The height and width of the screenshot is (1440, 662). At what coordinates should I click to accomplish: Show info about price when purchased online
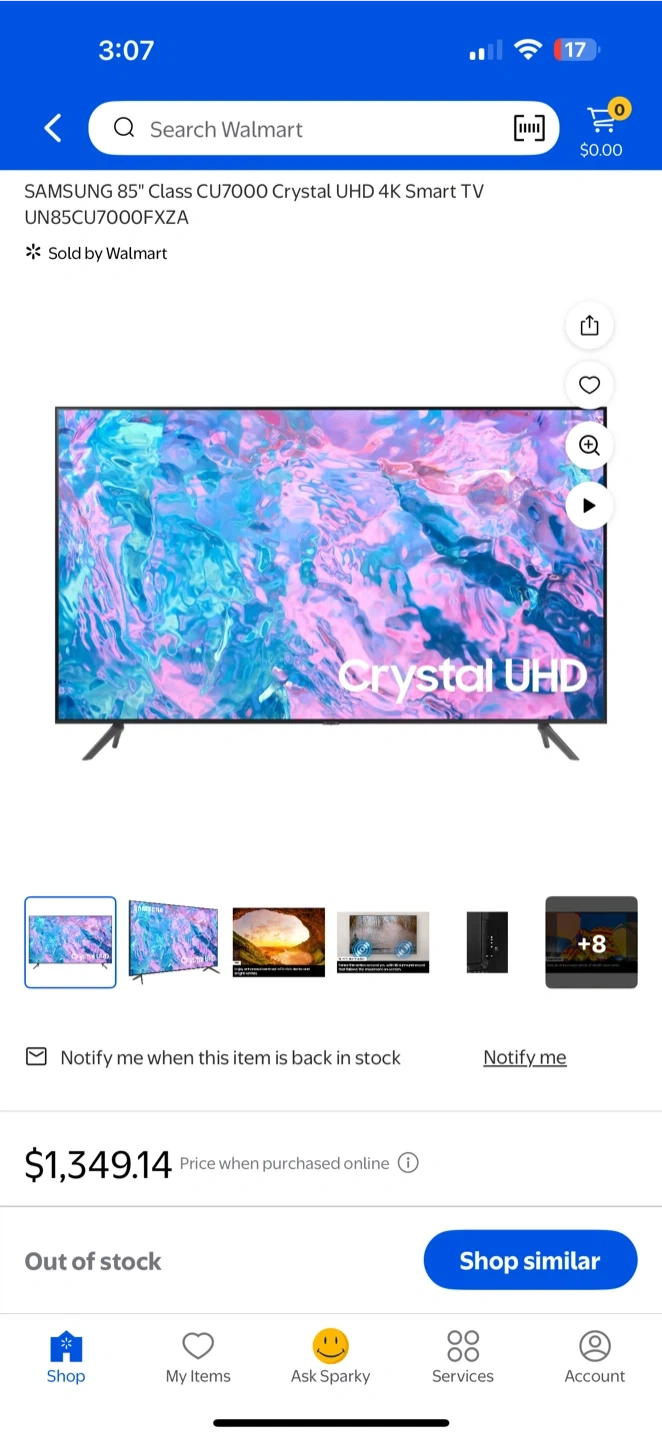click(408, 1163)
